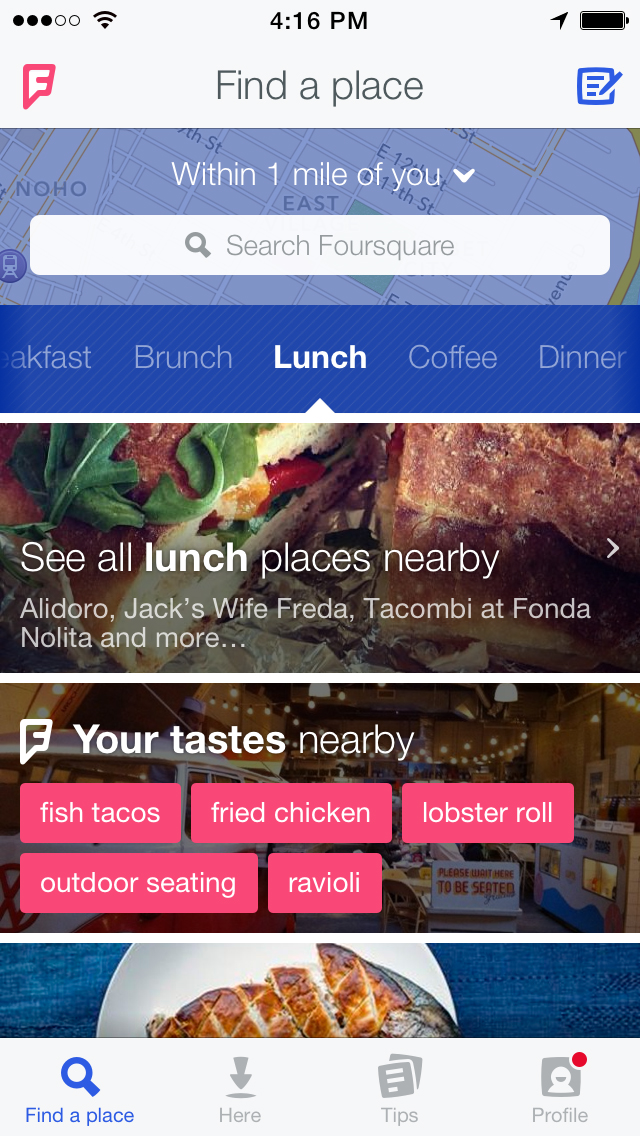640x1136 pixels.
Task: Tap the outdoor seating chip
Action: click(138, 883)
